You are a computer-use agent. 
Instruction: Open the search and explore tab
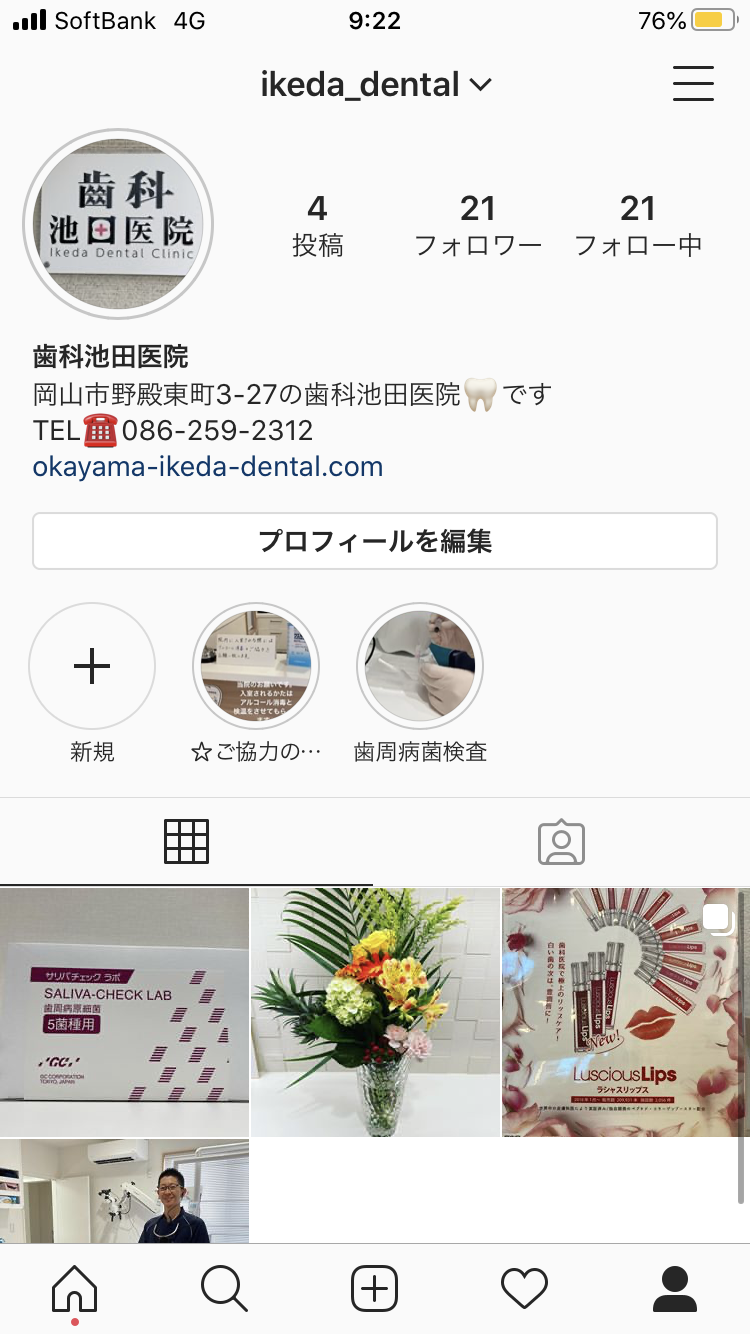[224, 1288]
